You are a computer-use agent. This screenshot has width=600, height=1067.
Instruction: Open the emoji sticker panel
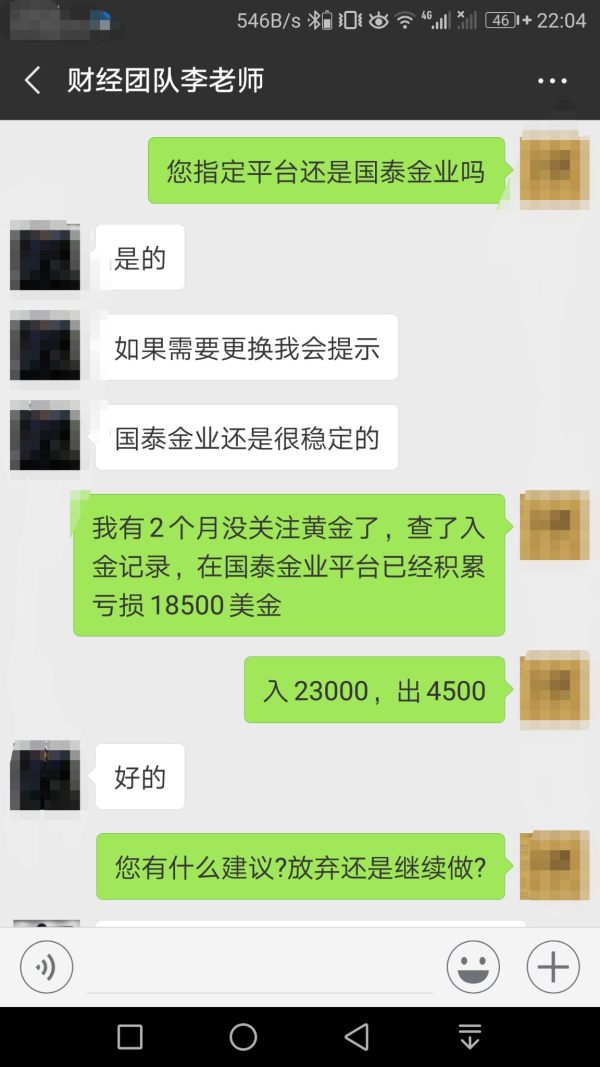(472, 967)
